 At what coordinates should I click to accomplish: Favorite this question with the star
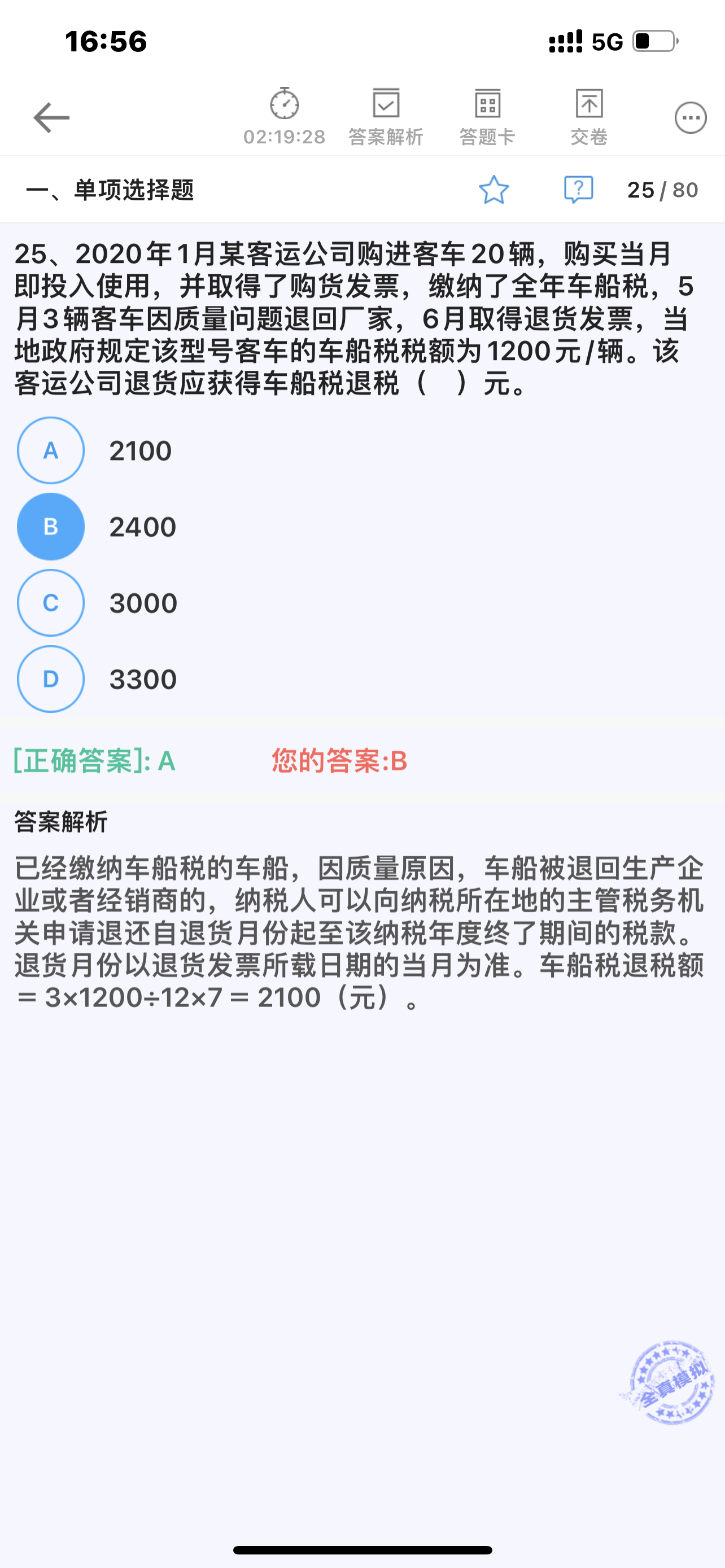click(x=493, y=190)
